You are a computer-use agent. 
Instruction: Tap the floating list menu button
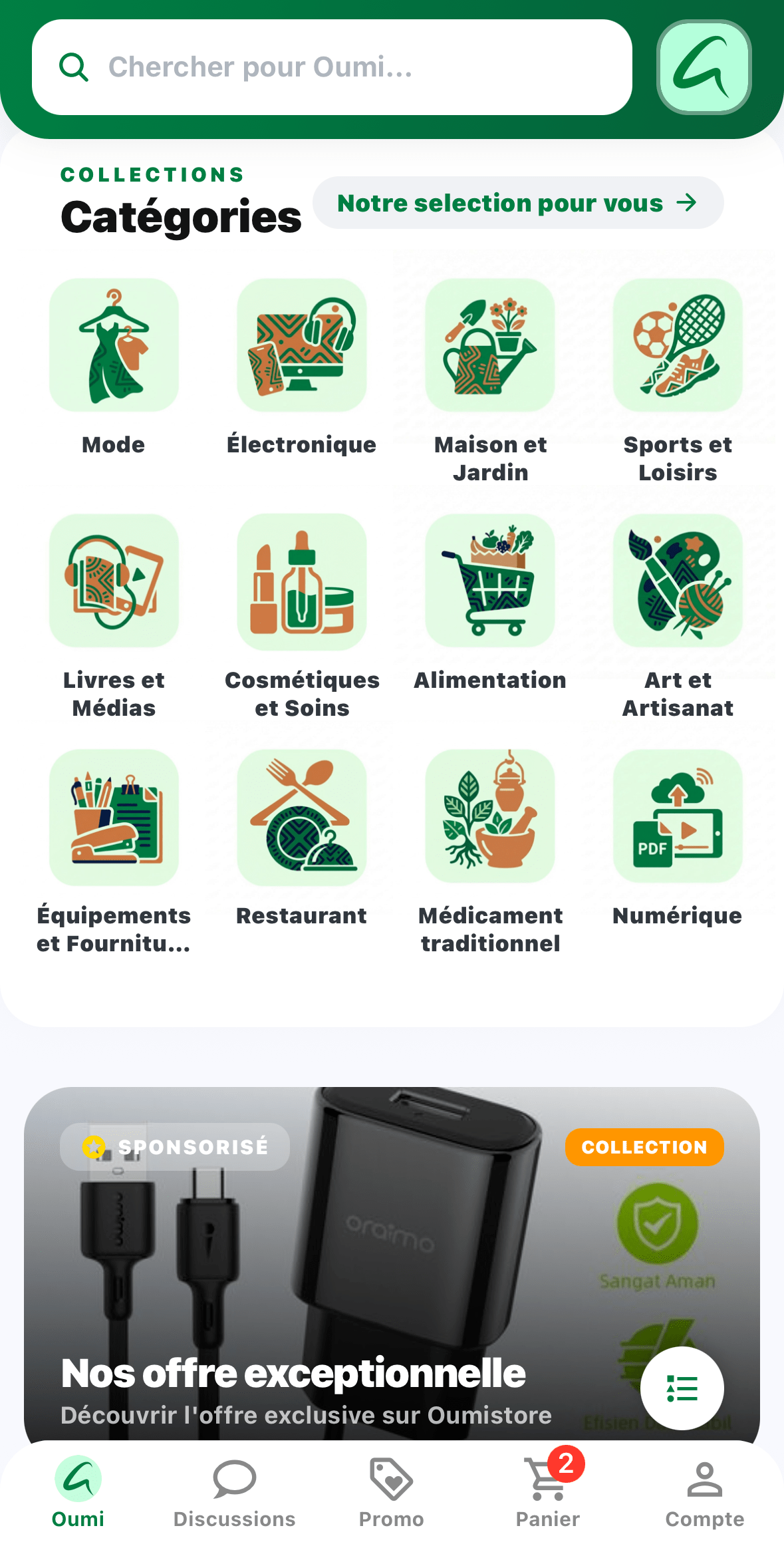pyautogui.click(x=682, y=1388)
